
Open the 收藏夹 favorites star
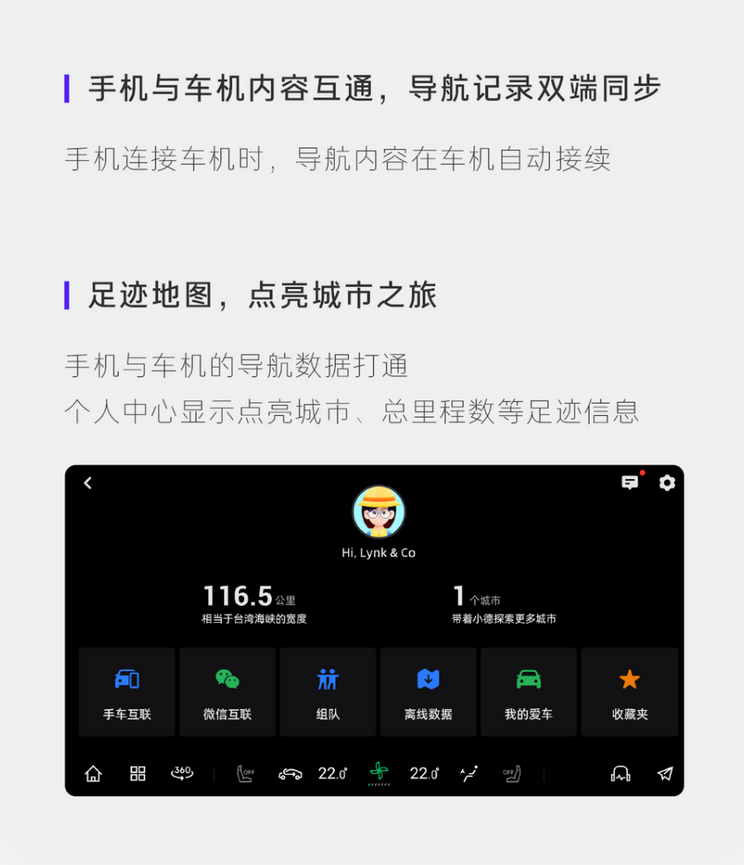[x=629, y=691]
